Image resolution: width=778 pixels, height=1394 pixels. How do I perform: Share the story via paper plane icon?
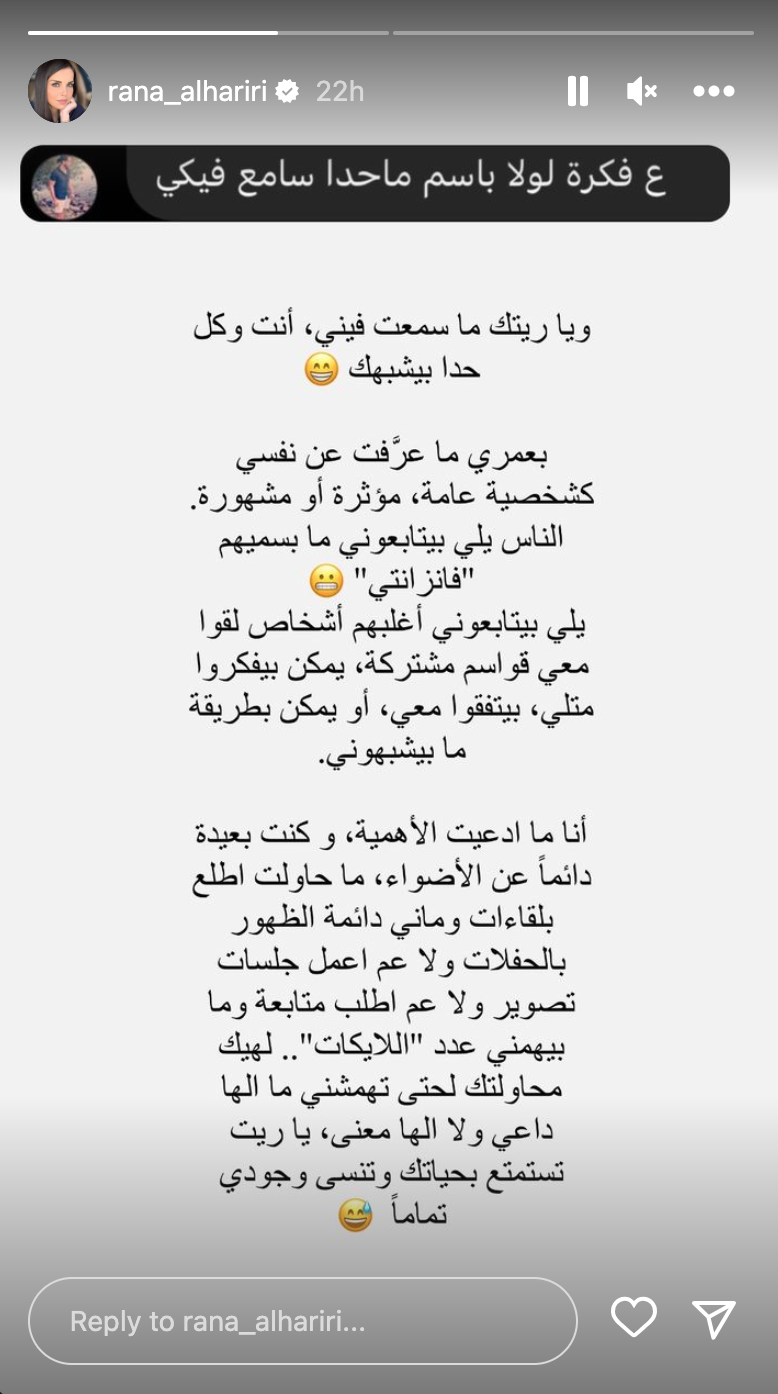click(714, 1319)
